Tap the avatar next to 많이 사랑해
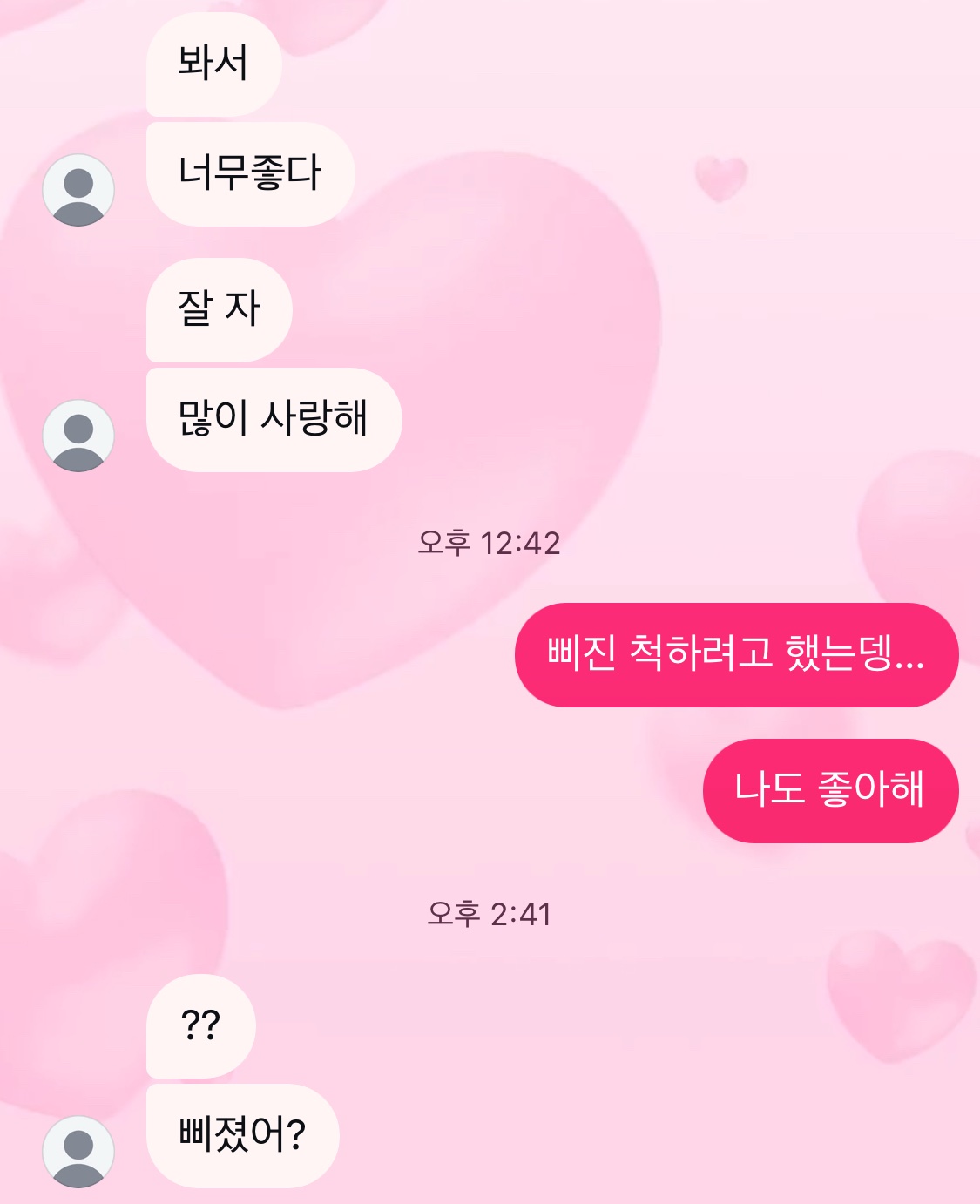The height and width of the screenshot is (1204, 980). point(78,436)
